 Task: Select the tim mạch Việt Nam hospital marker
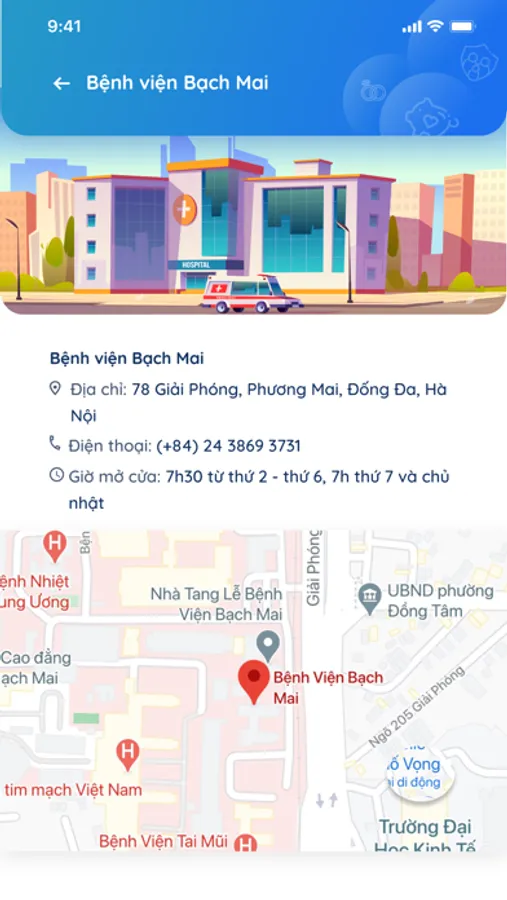(x=127, y=755)
